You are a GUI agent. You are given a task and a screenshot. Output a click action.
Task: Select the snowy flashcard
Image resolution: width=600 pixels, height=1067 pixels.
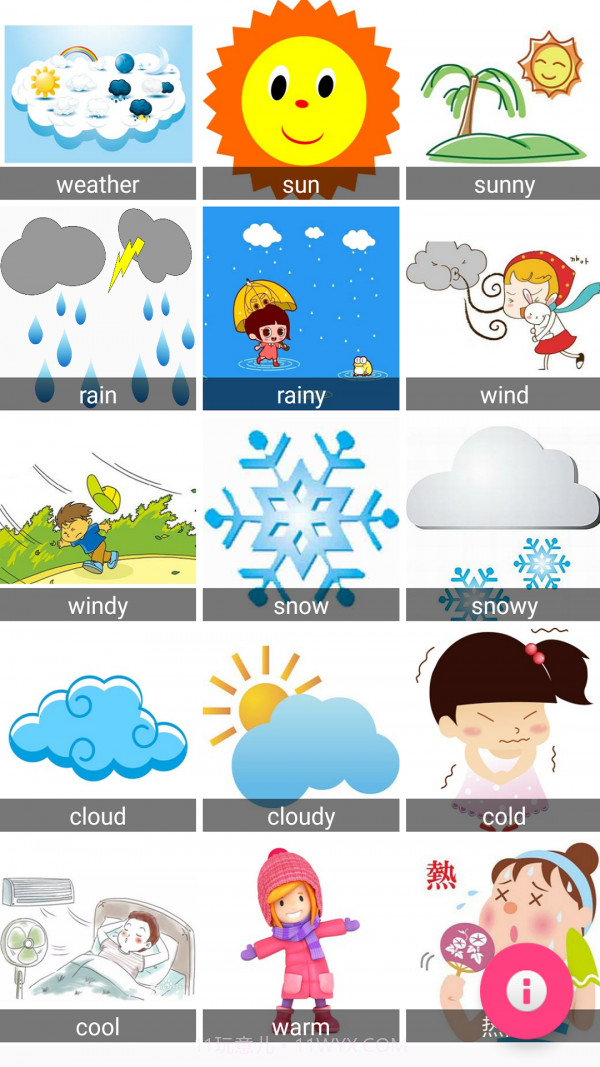point(503,520)
